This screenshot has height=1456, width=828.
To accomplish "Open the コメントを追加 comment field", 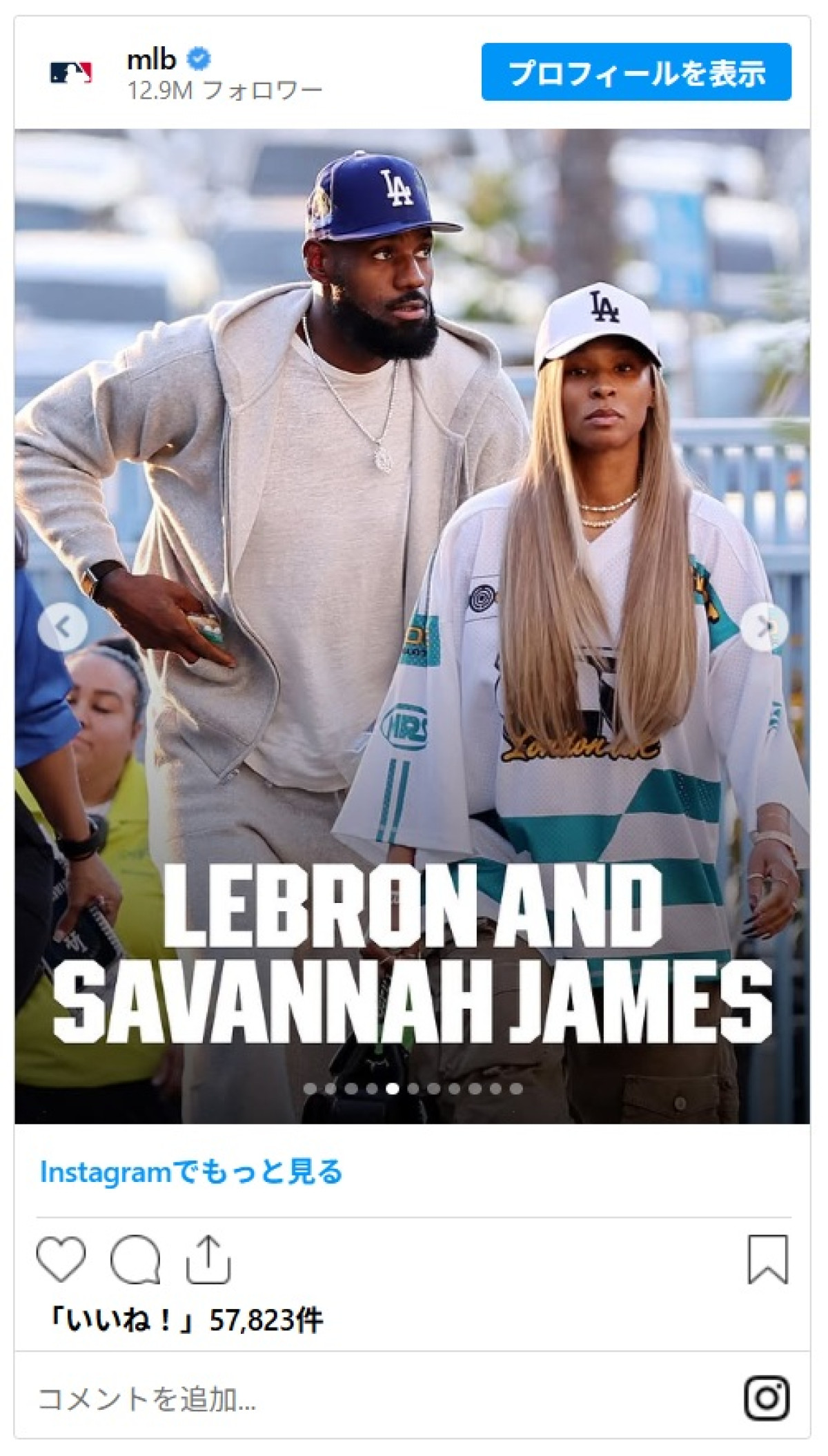I will pyautogui.click(x=276, y=1399).
